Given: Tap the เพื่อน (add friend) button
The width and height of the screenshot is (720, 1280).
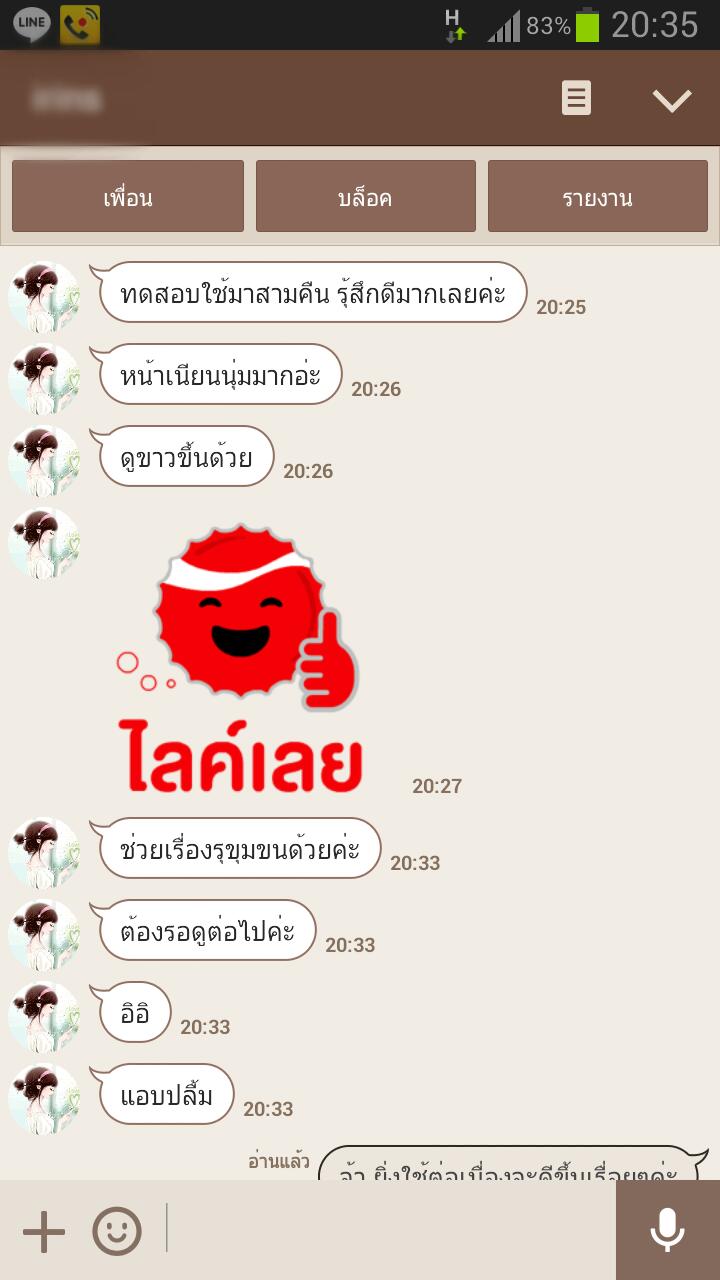Looking at the screenshot, I should coord(128,197).
